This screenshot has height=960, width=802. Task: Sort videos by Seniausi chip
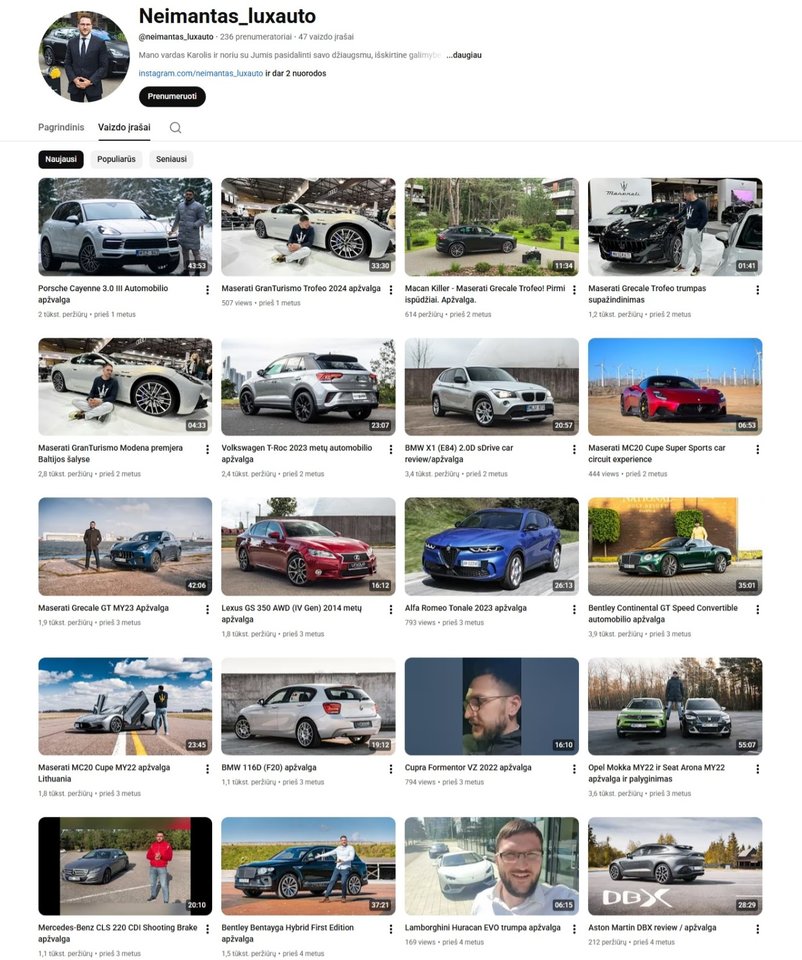coord(171,159)
